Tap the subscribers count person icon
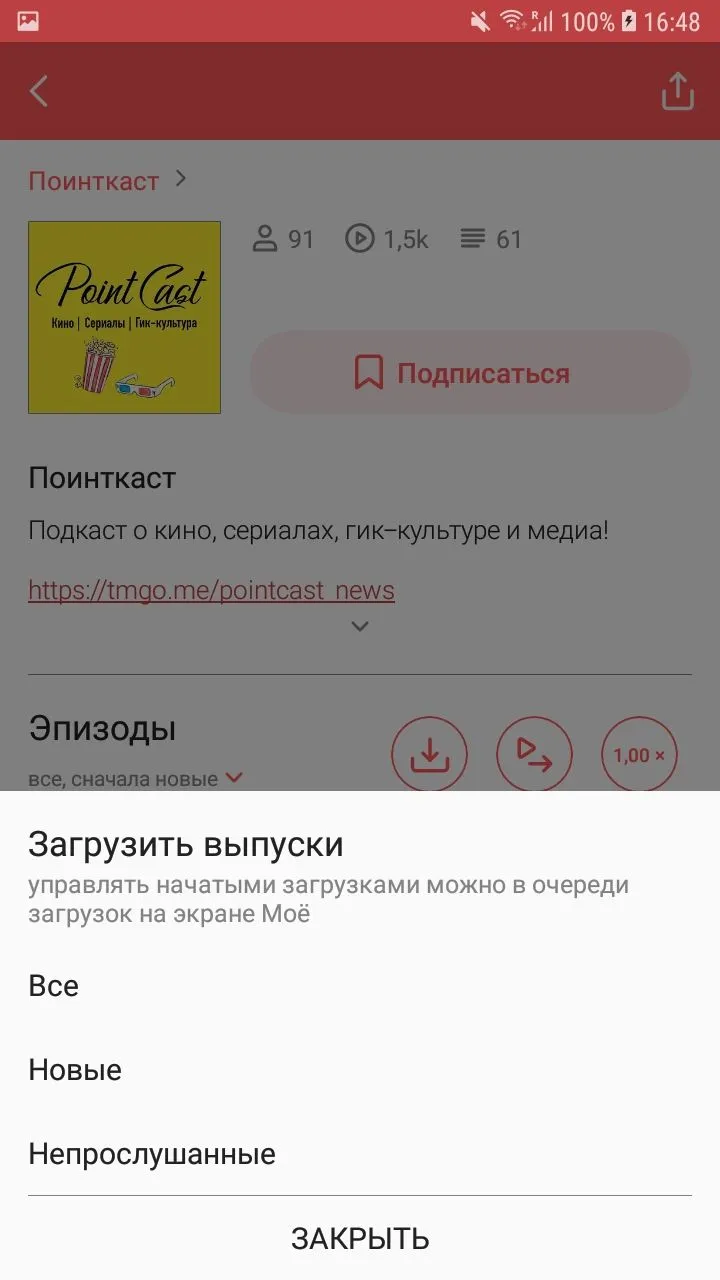 pyautogui.click(x=264, y=239)
